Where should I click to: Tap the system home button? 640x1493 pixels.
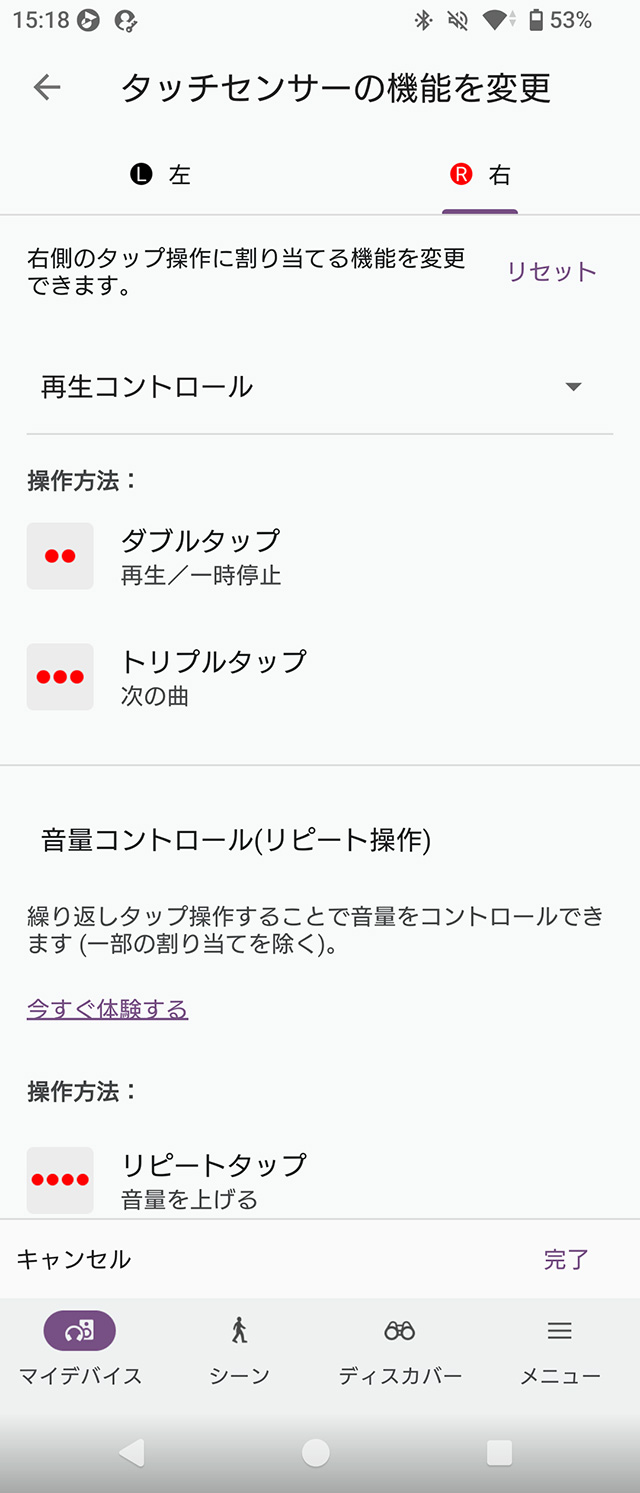coord(316,1452)
